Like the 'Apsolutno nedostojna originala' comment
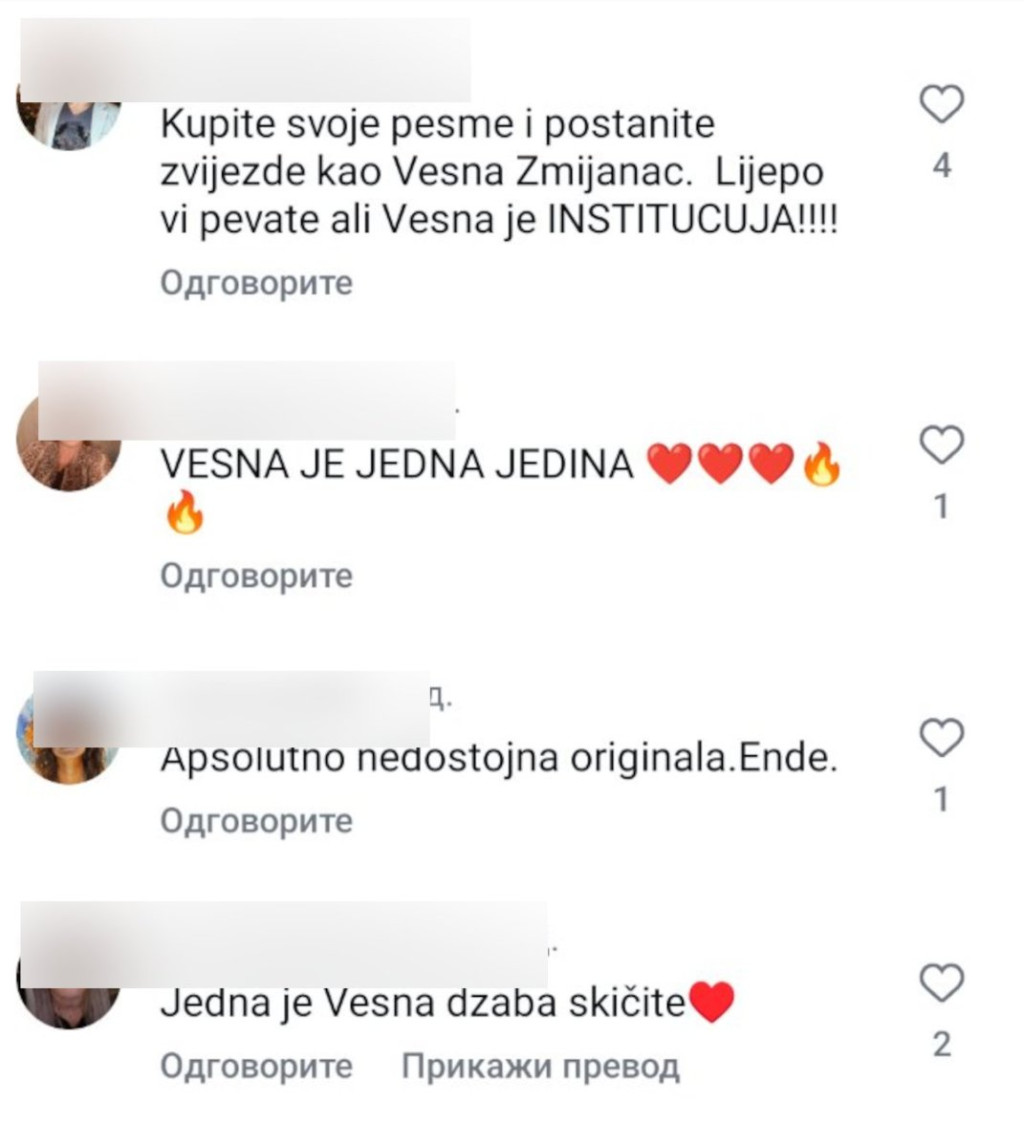Viewport: 1024px width, 1147px height. pyautogui.click(x=940, y=739)
